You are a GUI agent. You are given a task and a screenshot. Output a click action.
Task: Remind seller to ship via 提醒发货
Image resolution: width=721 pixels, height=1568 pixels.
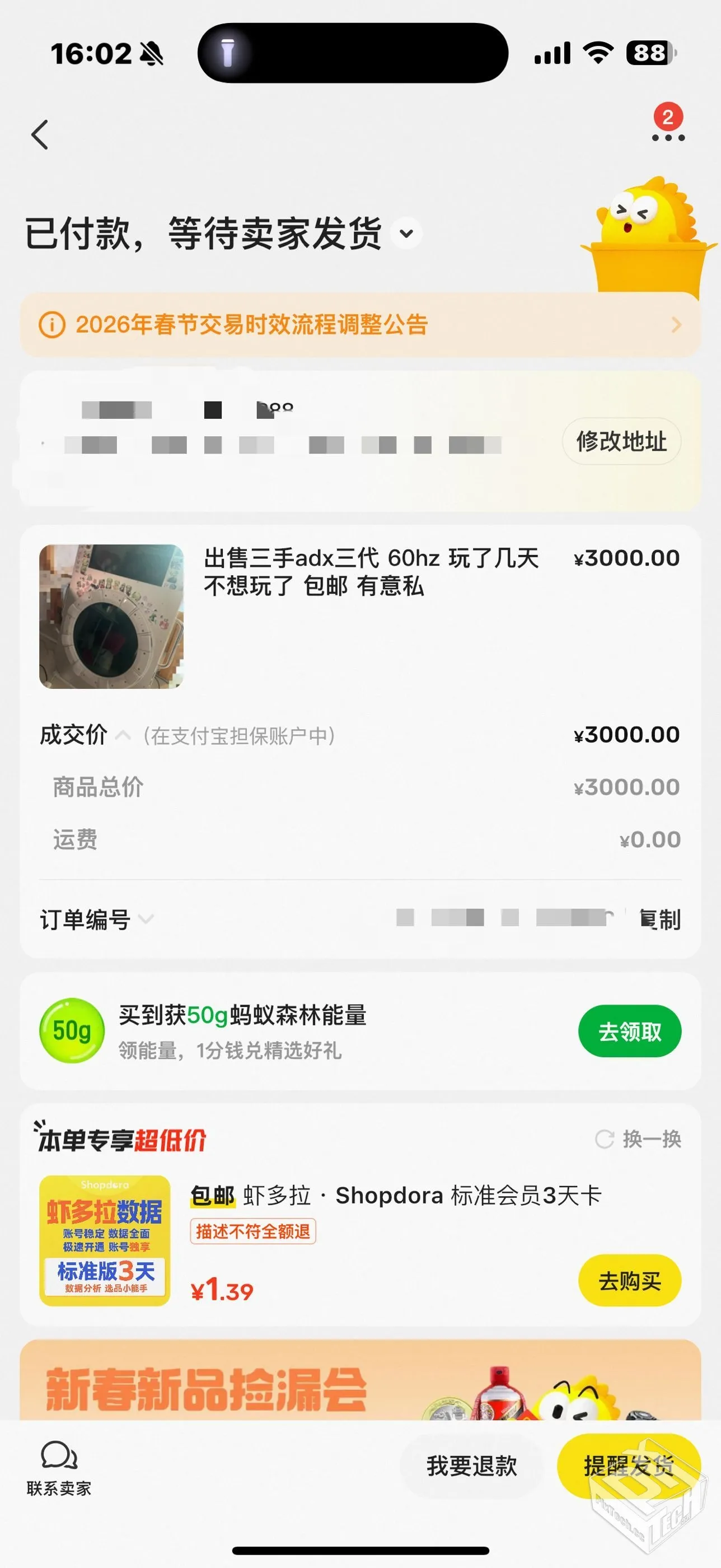629,1466
